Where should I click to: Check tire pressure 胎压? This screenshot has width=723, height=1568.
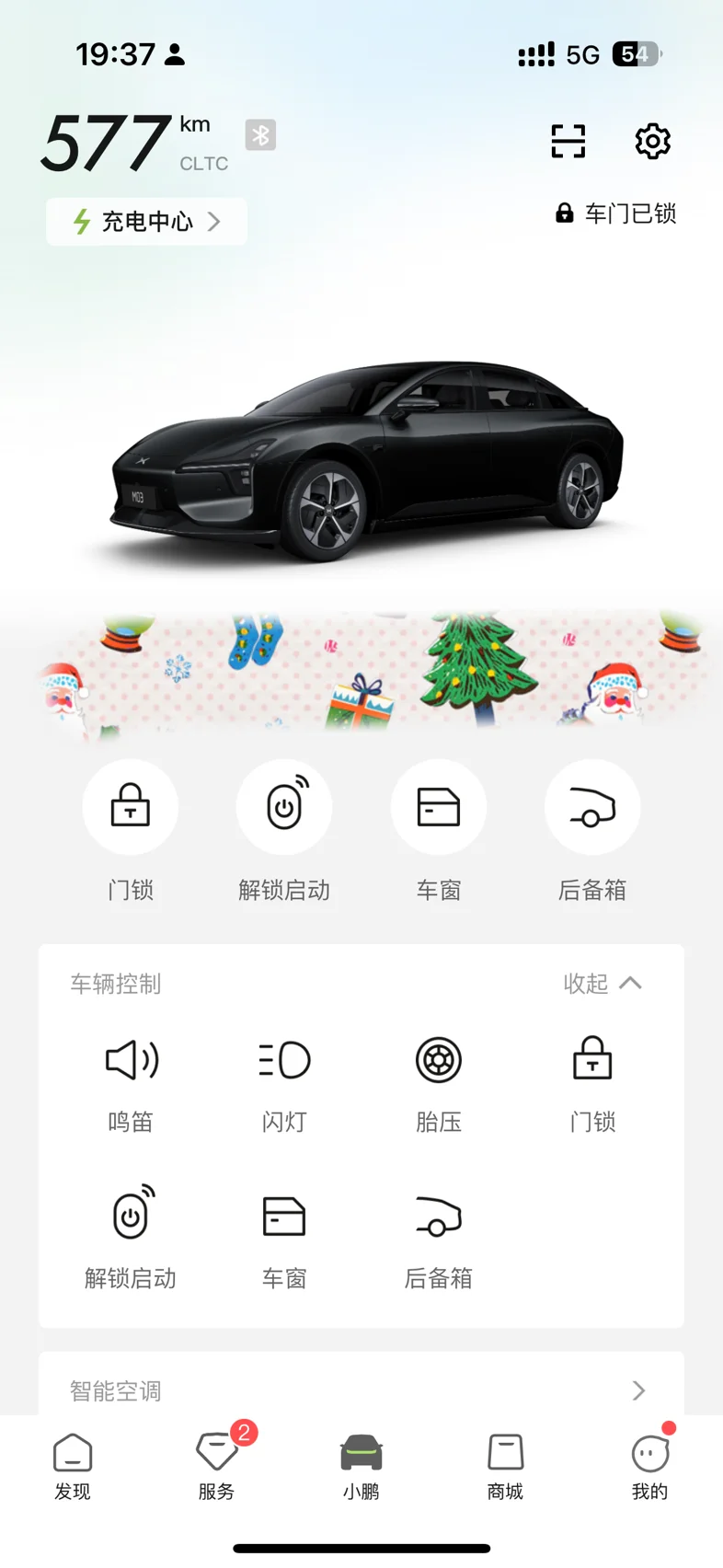439,1086
